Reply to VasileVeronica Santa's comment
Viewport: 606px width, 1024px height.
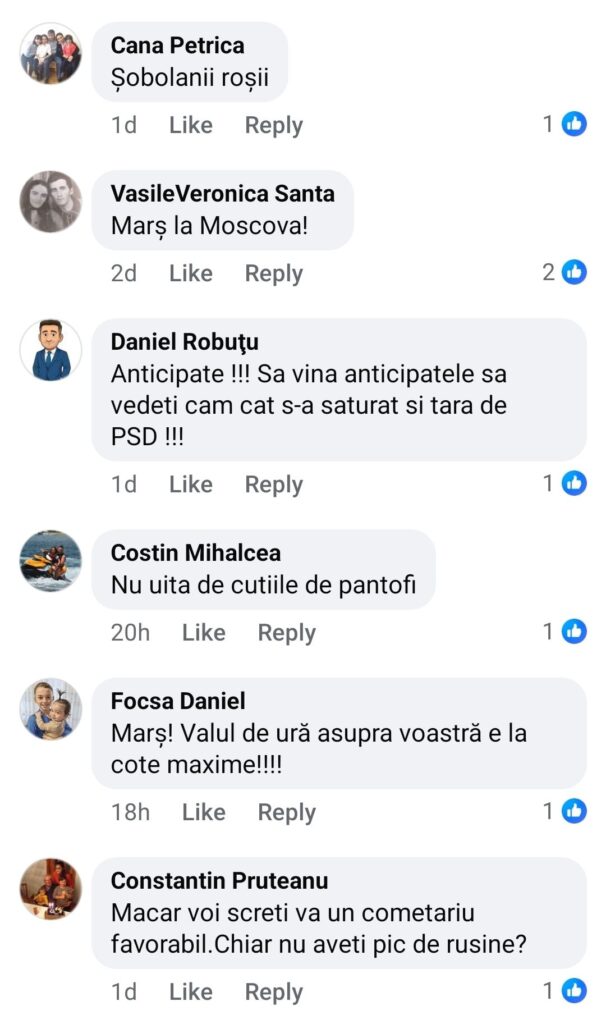click(273, 273)
